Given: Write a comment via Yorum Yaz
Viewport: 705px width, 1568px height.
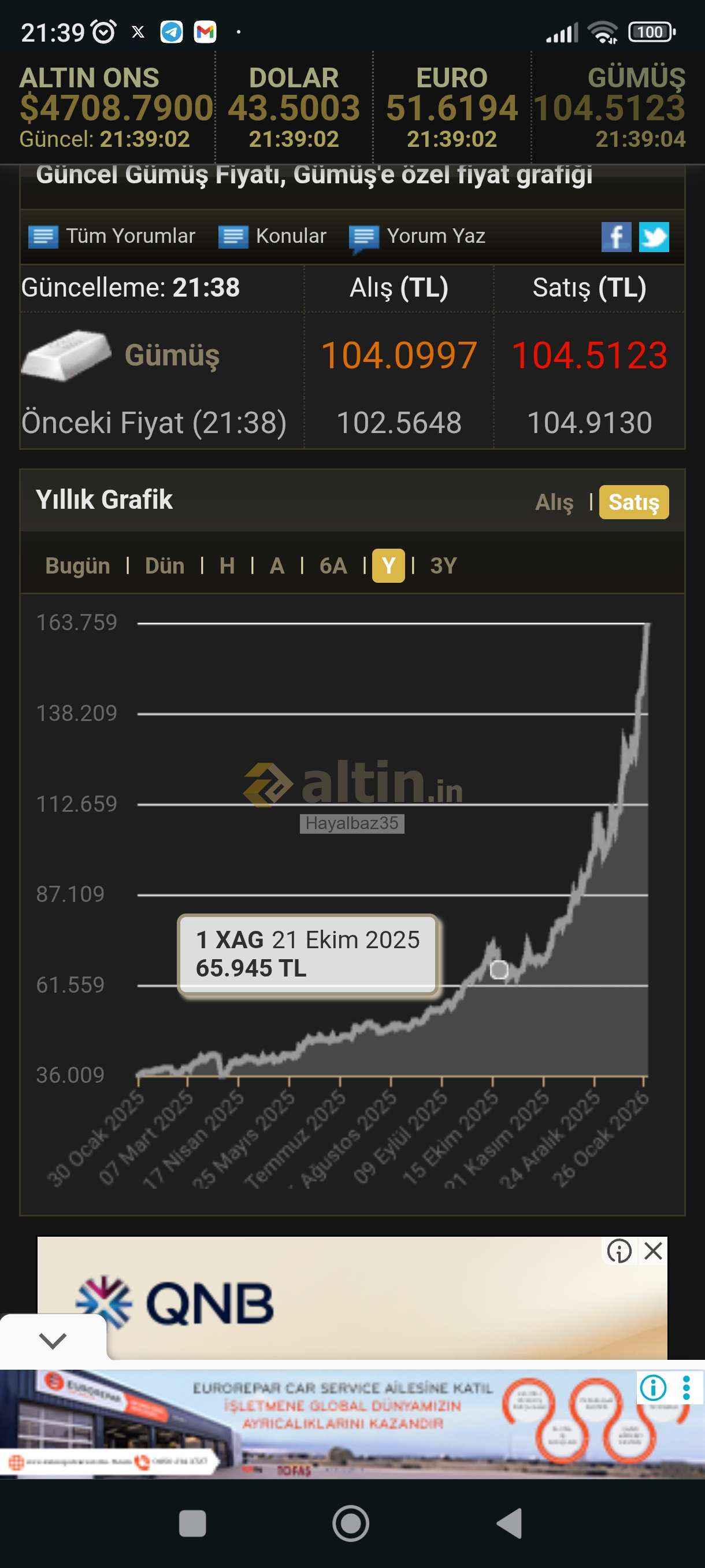Looking at the screenshot, I should coord(418,236).
